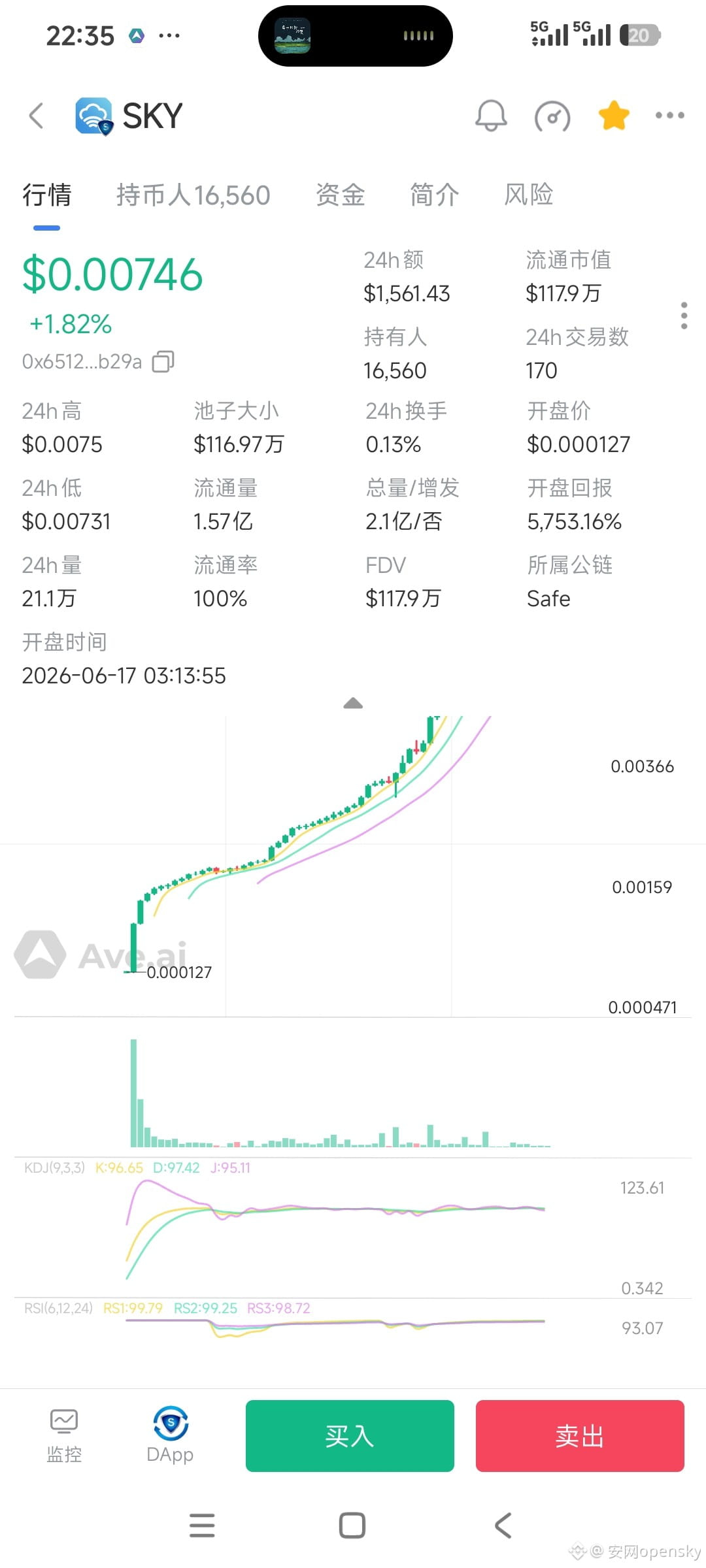Open 监控 monitoring
706x1568 pixels.
tap(64, 1436)
